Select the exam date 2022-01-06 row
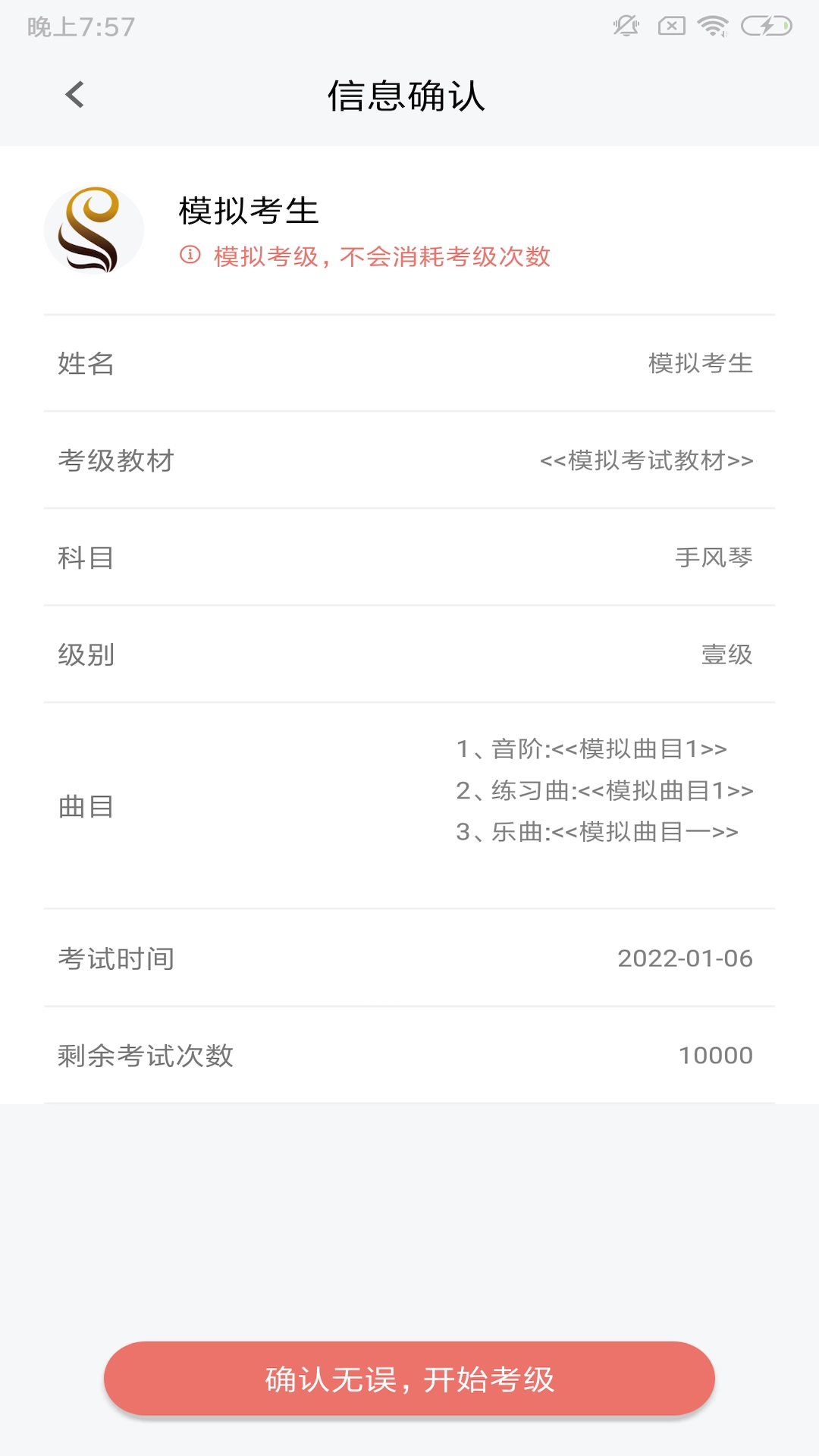The height and width of the screenshot is (1456, 819). [x=409, y=958]
